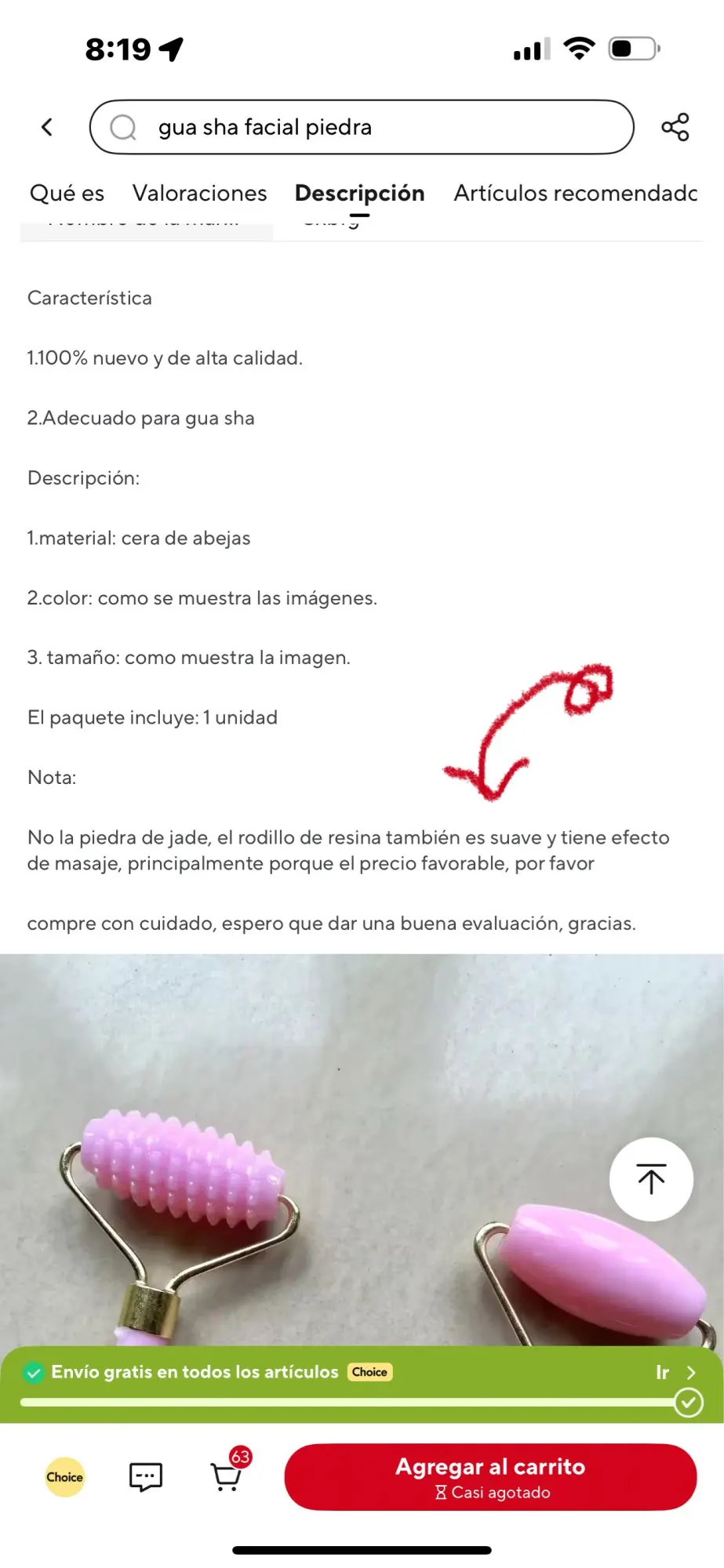This screenshot has height=1568, width=724.
Task: Switch to the Qué es tab
Action: [x=67, y=193]
